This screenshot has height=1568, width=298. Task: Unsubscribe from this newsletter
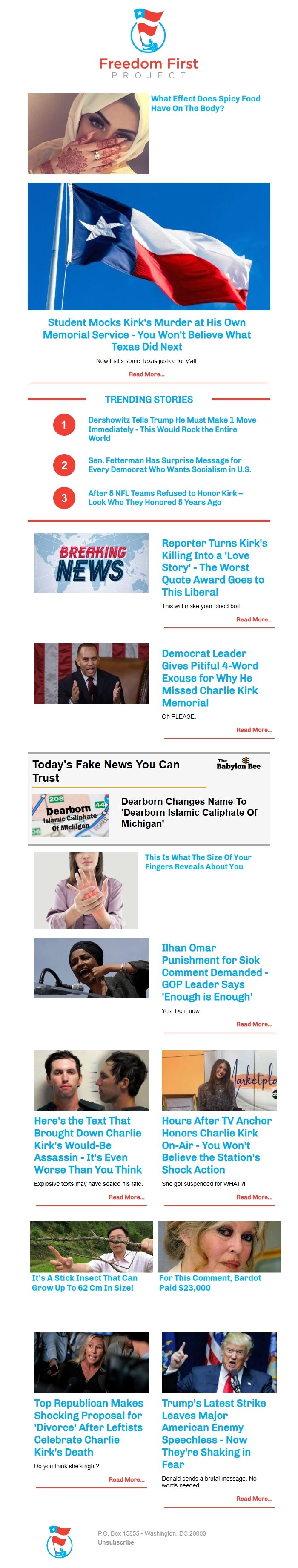115,1542
